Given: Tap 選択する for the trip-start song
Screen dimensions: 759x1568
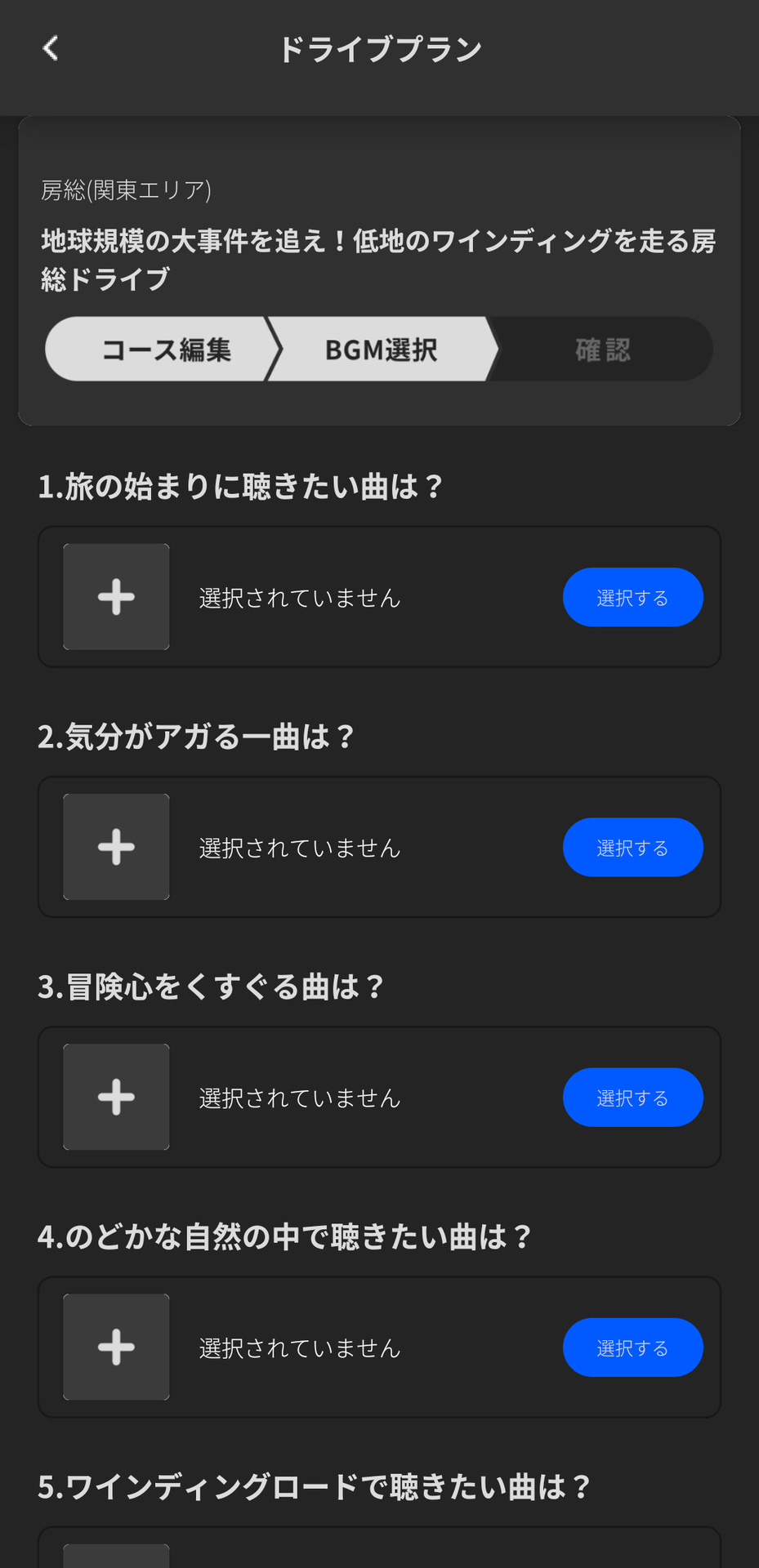Looking at the screenshot, I should [x=632, y=597].
